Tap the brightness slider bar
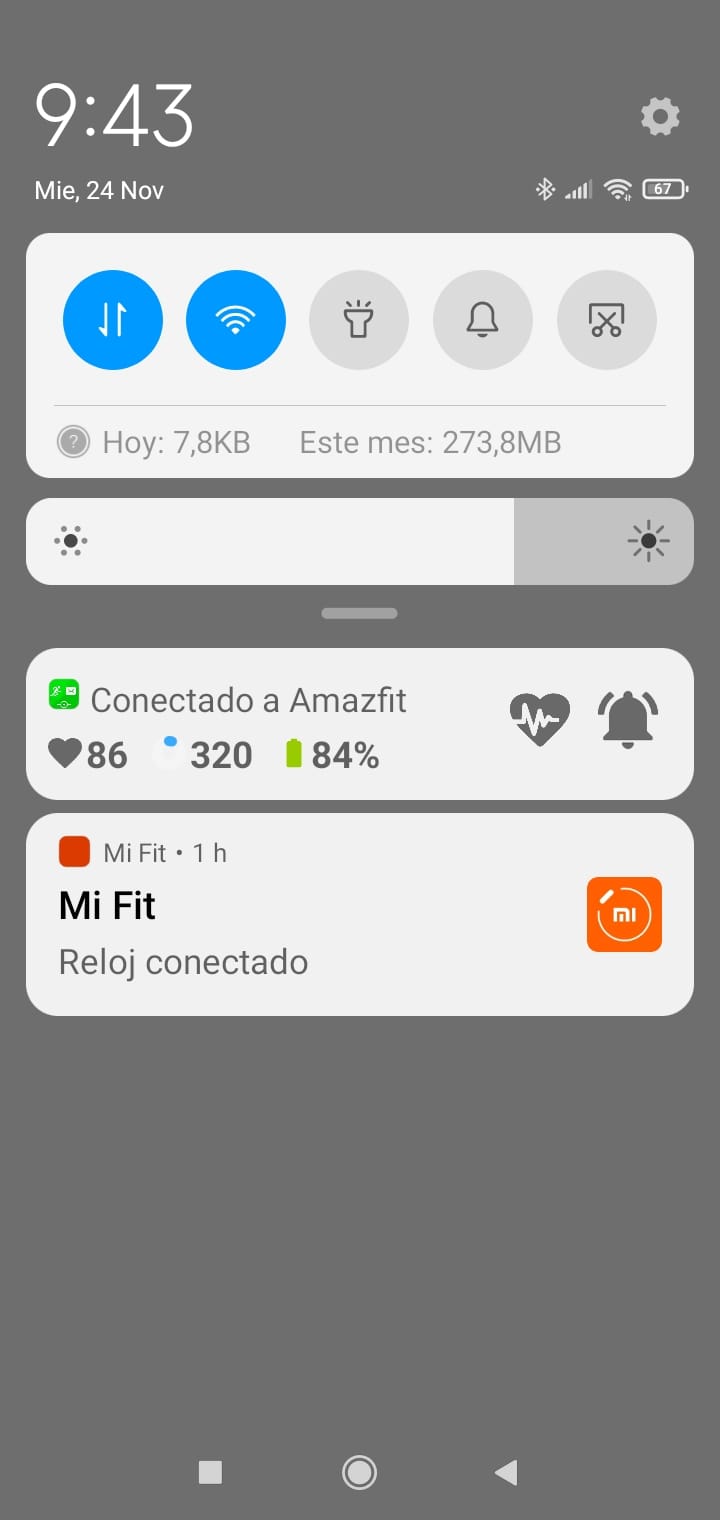Image resolution: width=720 pixels, height=1520 pixels. click(x=360, y=541)
